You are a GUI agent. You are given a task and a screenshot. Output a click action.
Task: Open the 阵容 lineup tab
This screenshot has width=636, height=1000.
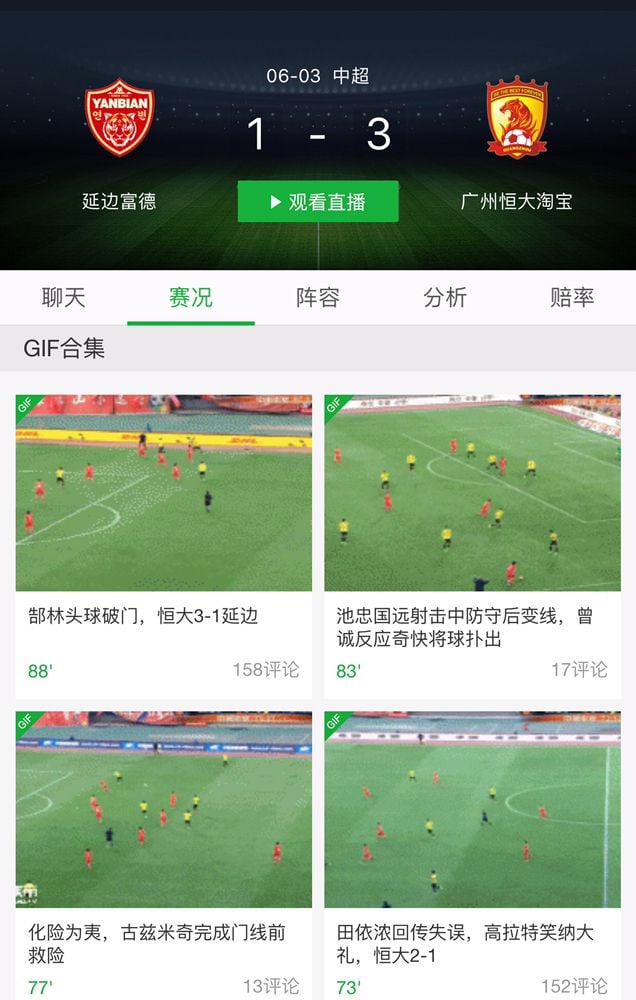318,297
